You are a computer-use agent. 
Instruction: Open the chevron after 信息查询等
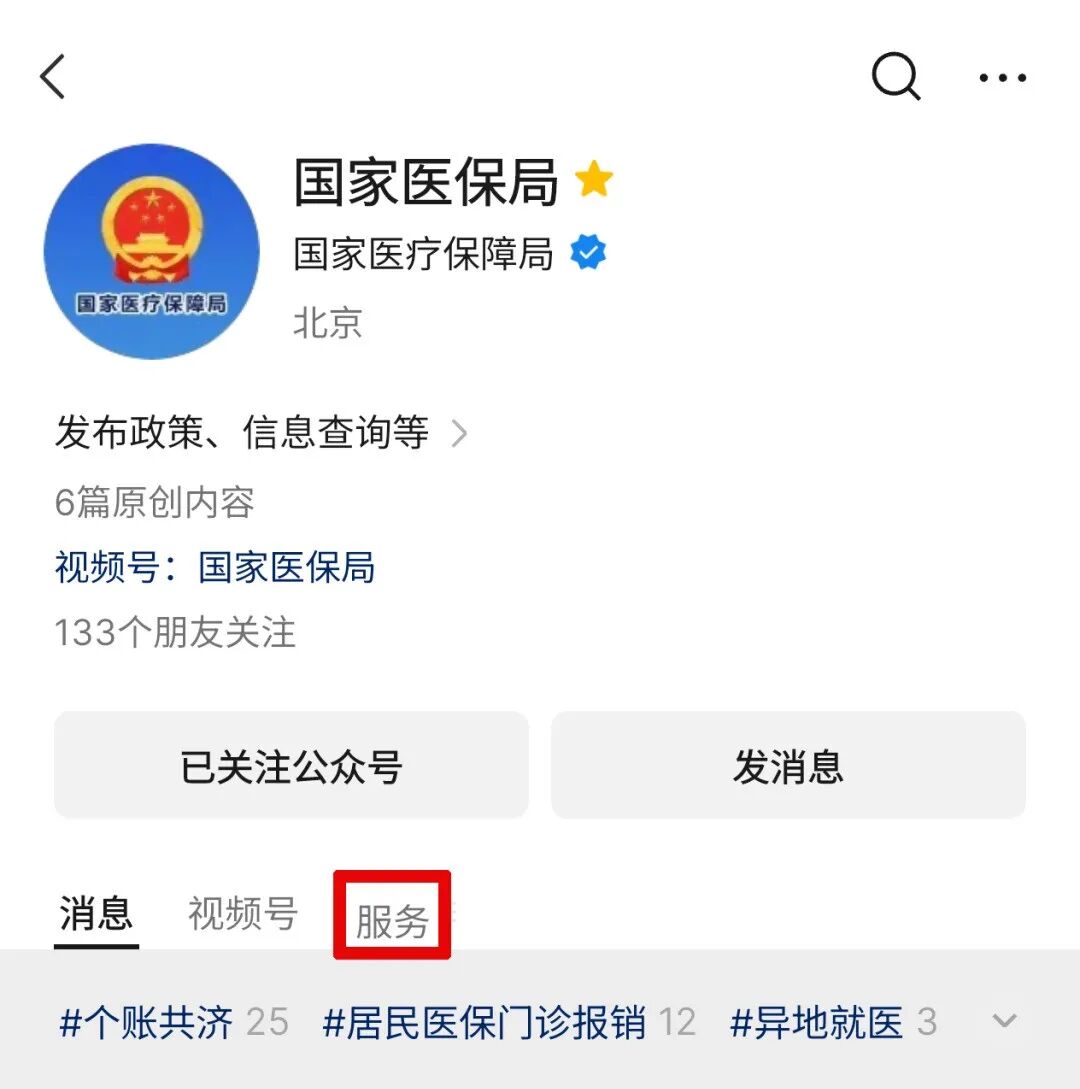tap(460, 434)
